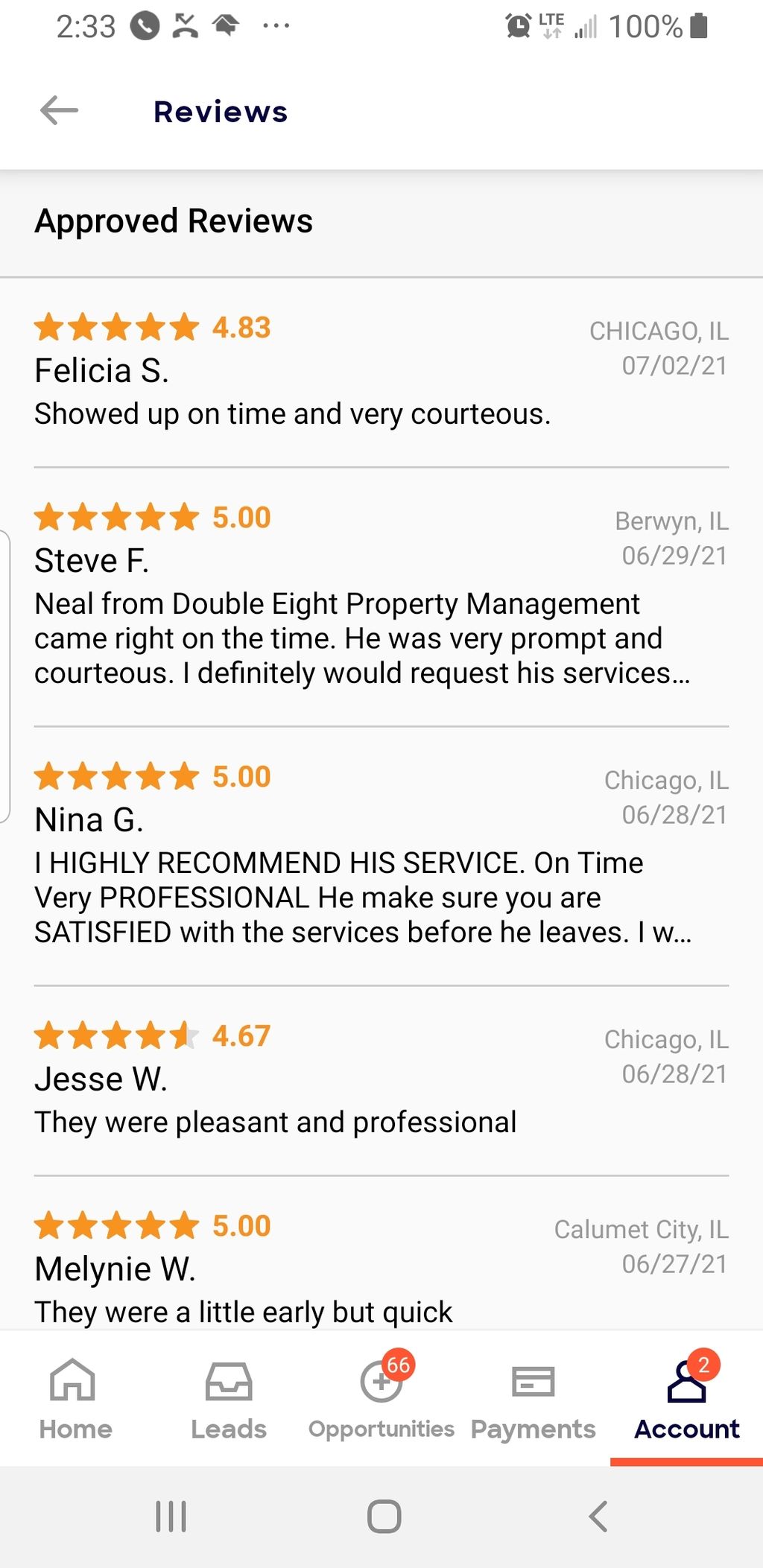Viewport: 763px width, 1568px height.
Task: Open Felicia S.'s review
Action: pos(380,372)
